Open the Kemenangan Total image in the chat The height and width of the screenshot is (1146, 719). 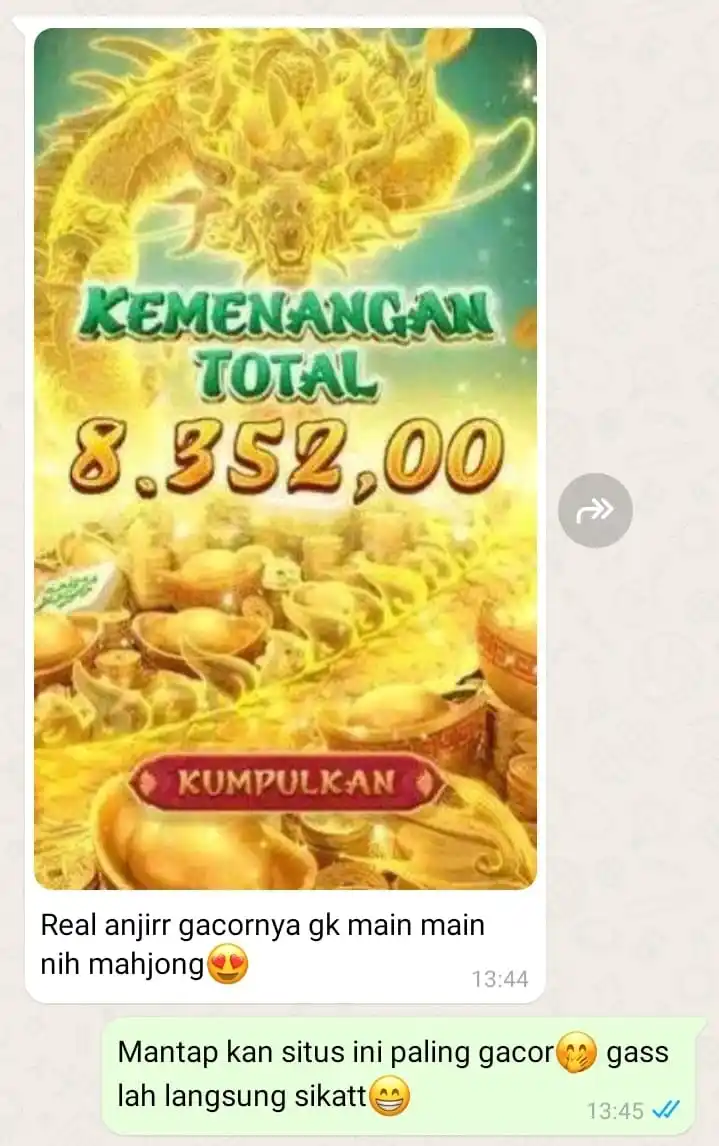(x=285, y=458)
